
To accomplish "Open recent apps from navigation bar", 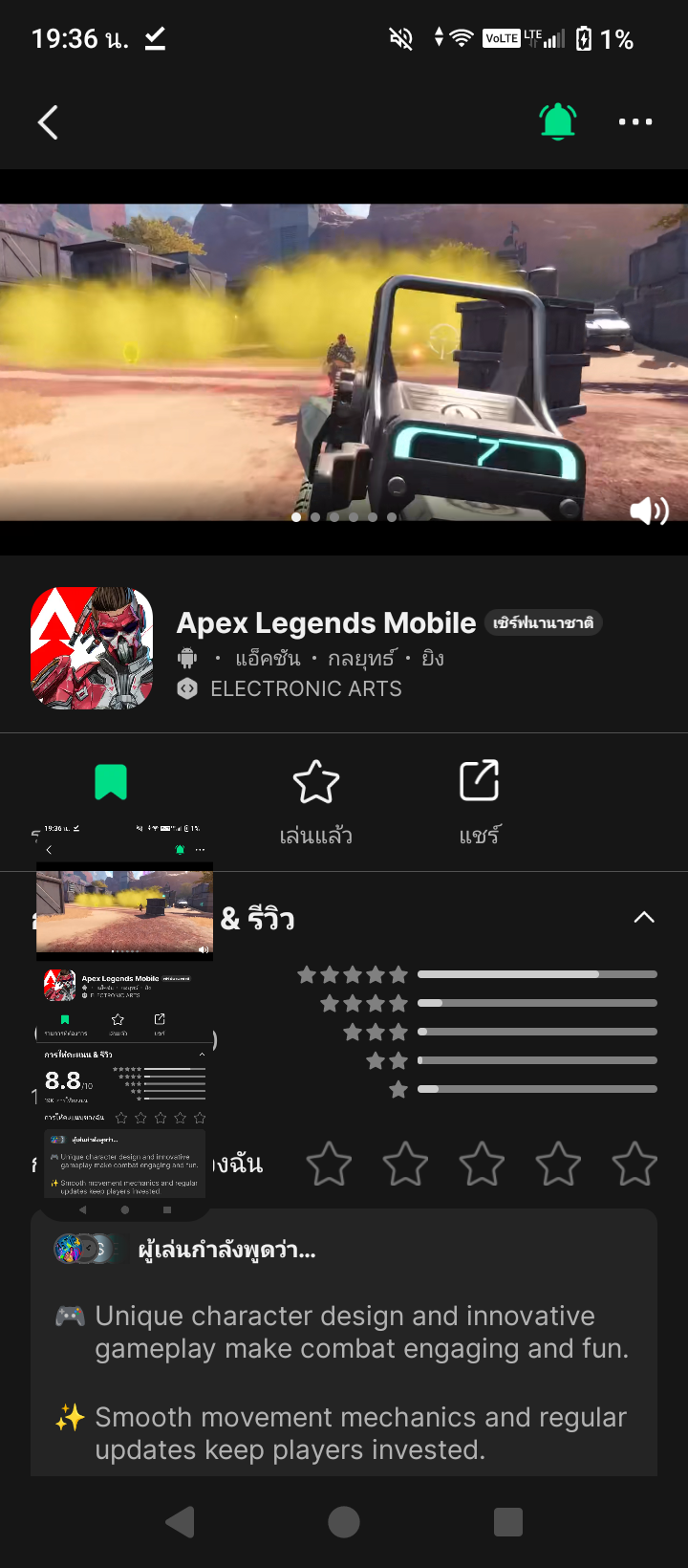I will (x=507, y=1521).
